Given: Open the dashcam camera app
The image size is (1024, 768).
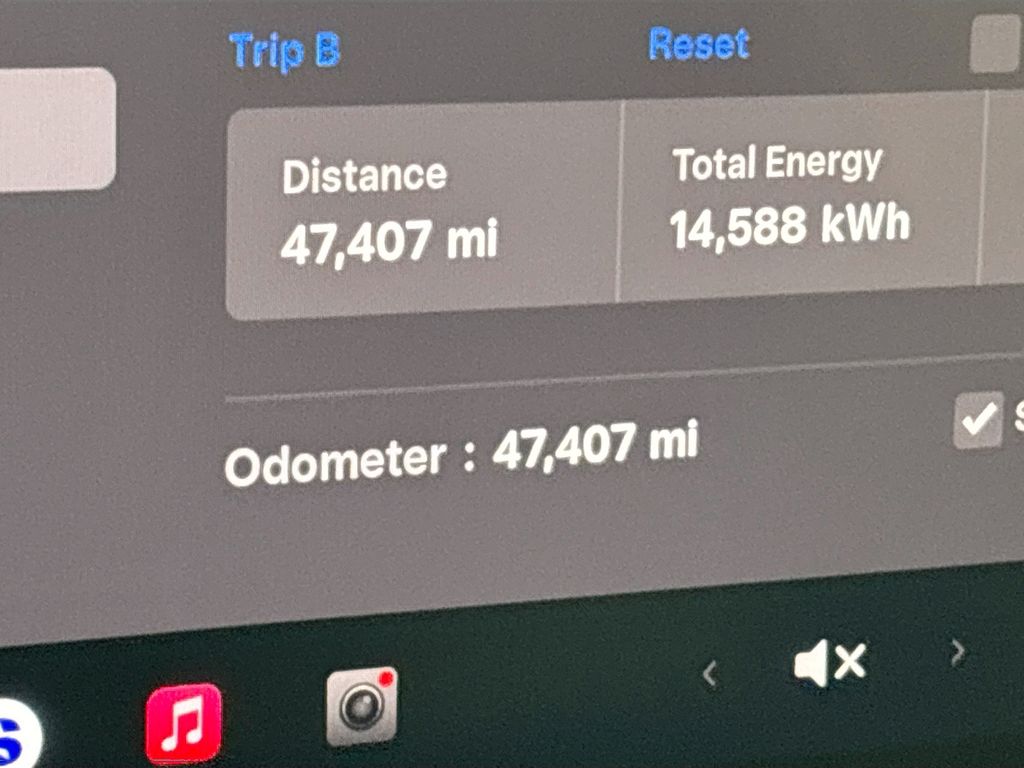Looking at the screenshot, I should pyautogui.click(x=362, y=706).
